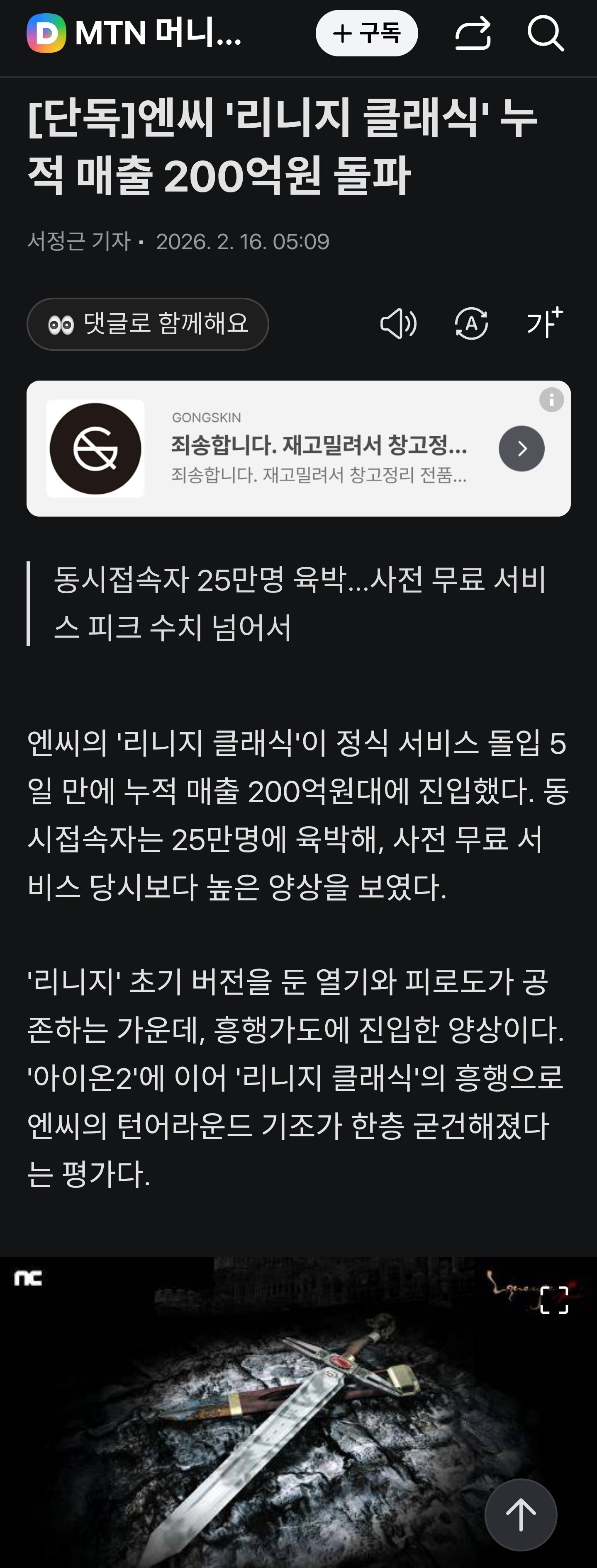Open reporter 서정근 기자 profile
597x1568 pixels.
tap(79, 242)
